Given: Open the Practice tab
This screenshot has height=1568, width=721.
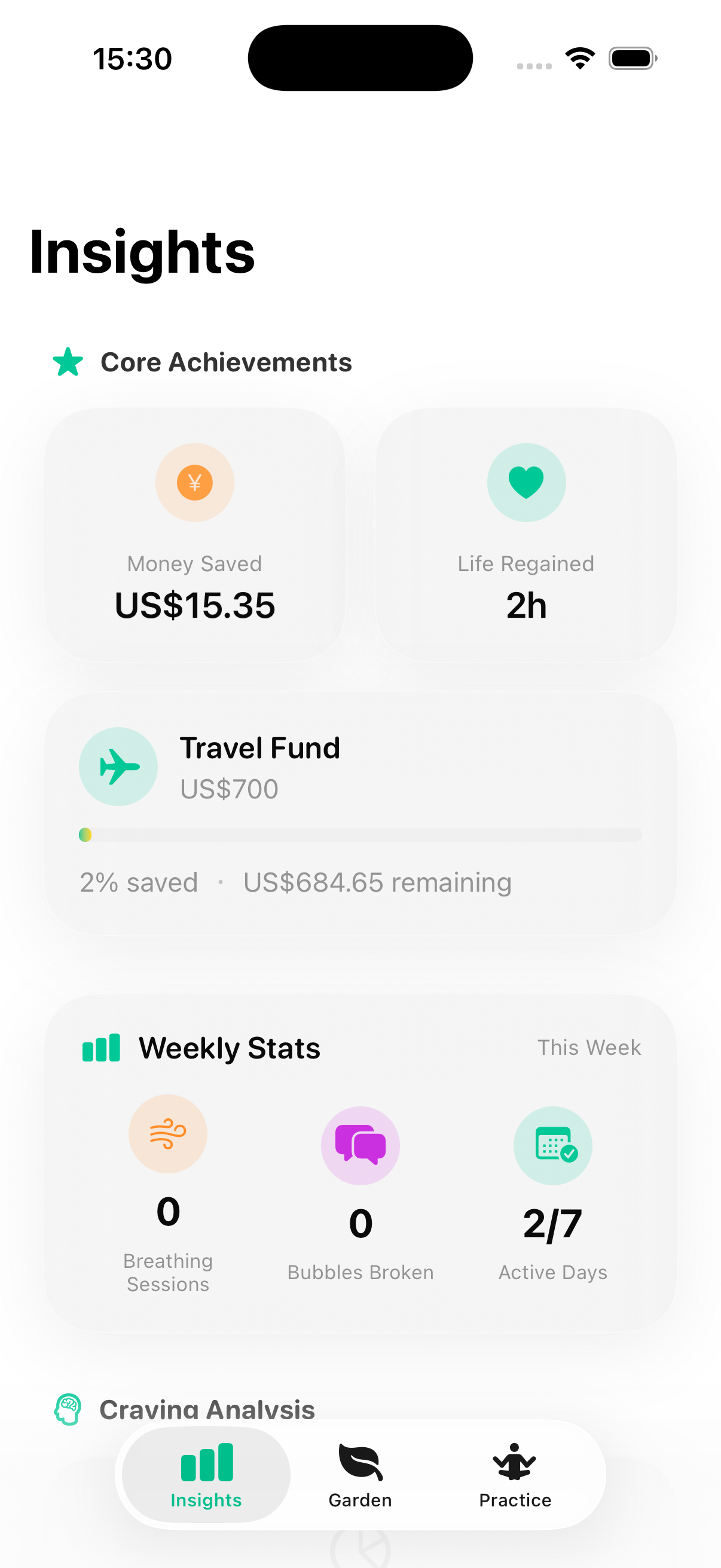Looking at the screenshot, I should click(515, 1474).
